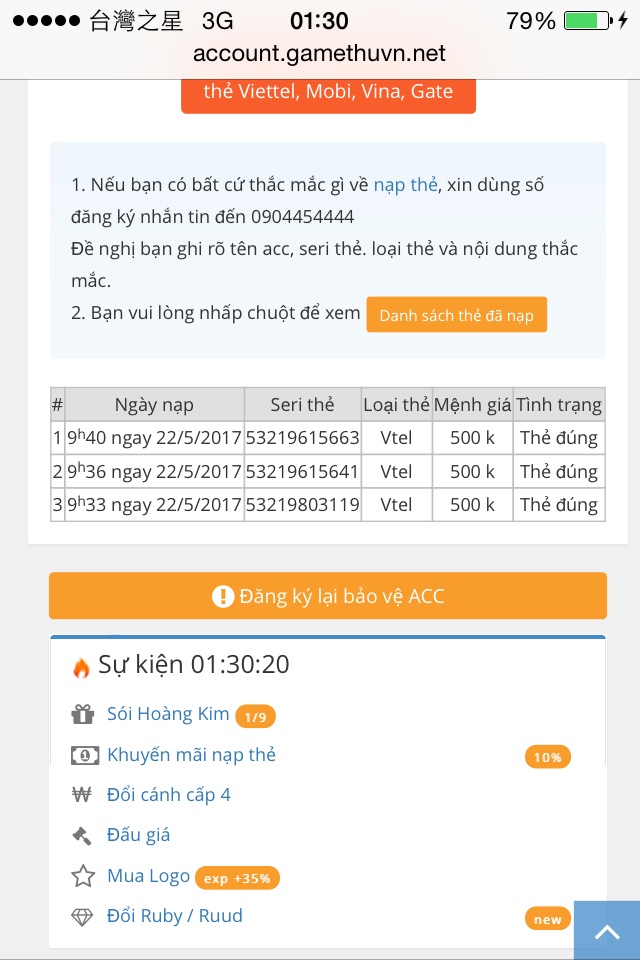View 'Danh sách thẻ đã nạp' list
This screenshot has width=640, height=960.
click(x=456, y=315)
